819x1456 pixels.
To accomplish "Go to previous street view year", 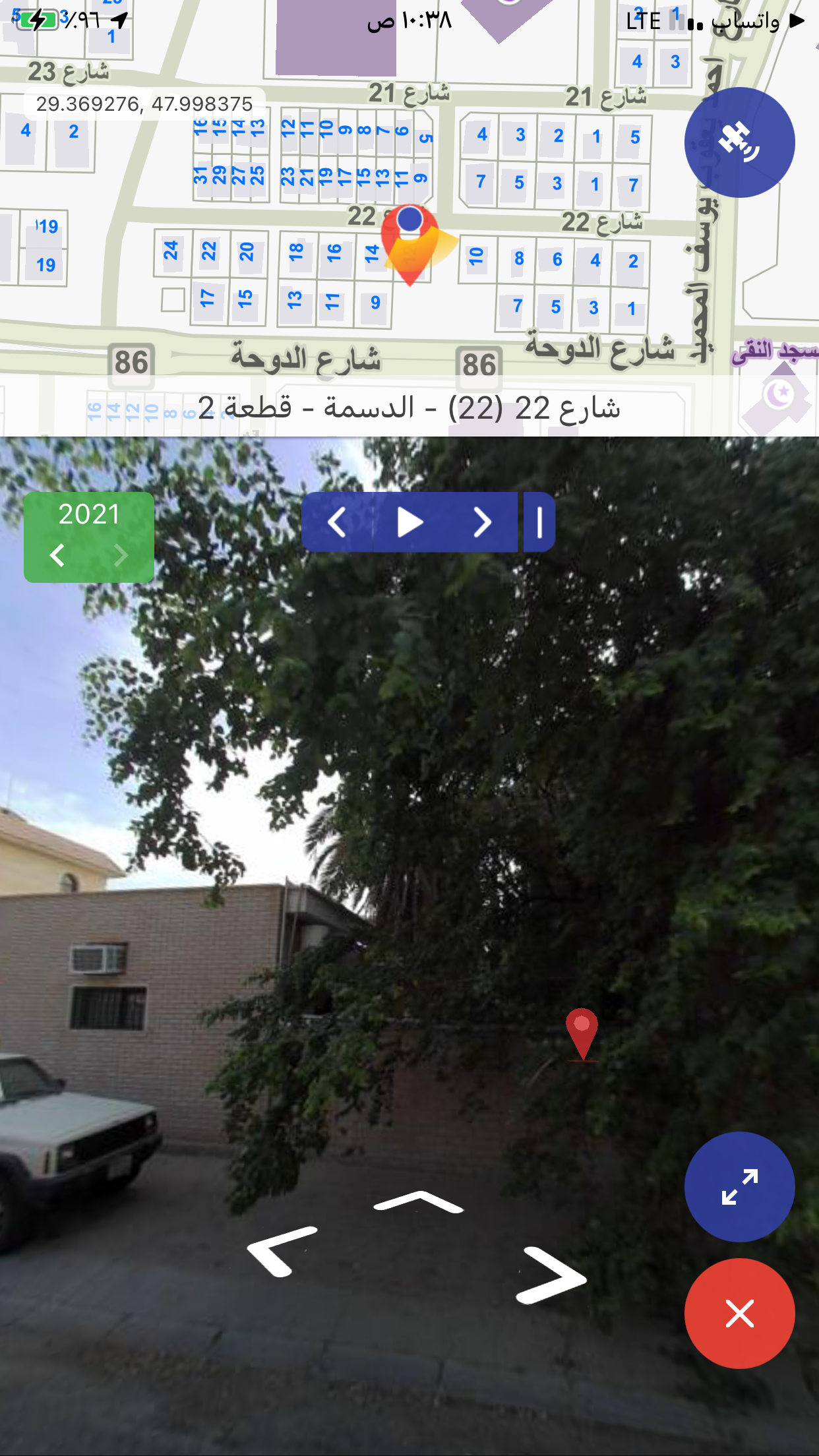I will (x=58, y=555).
